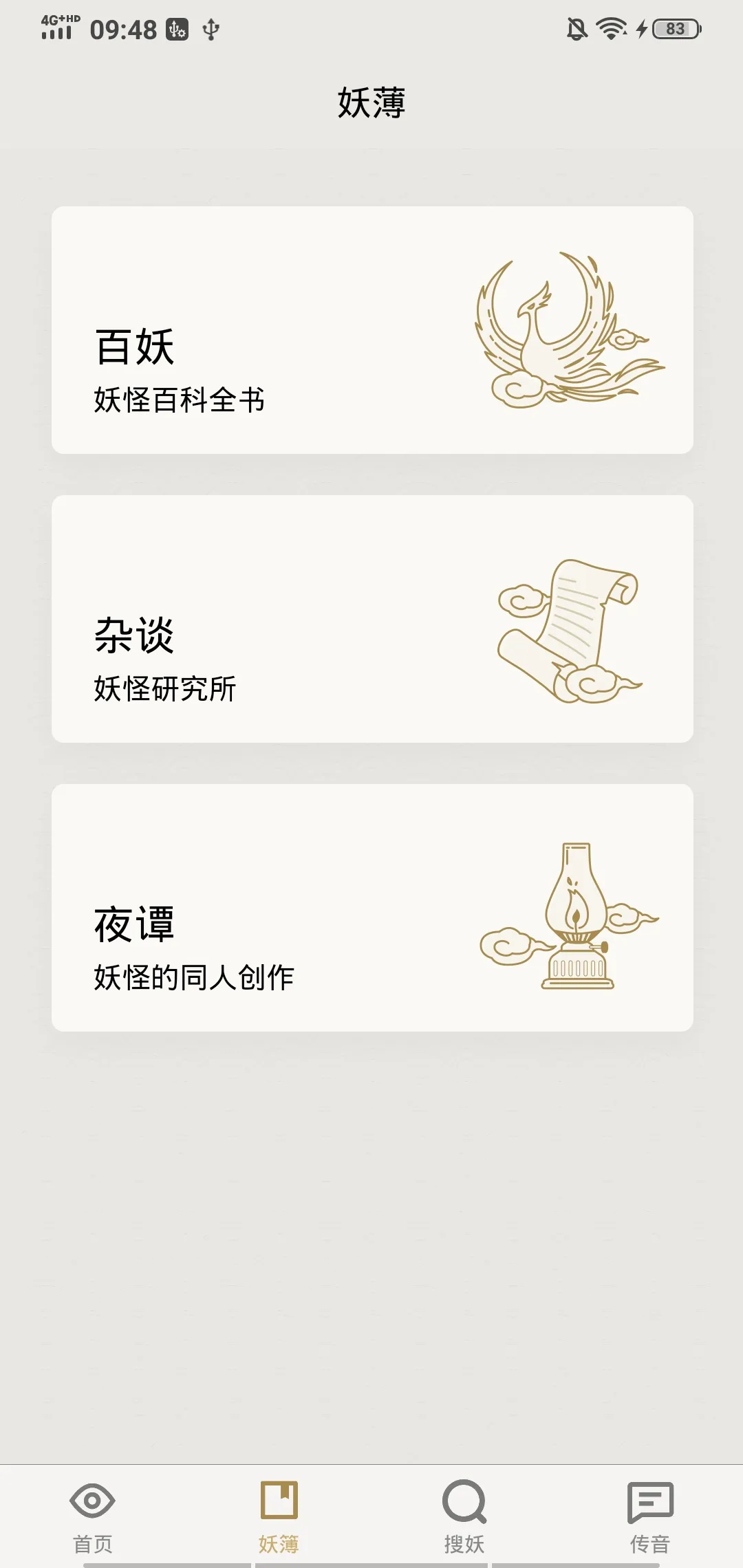Select the 妖簿 tab
Screen dimensions: 743x1568
pos(279,1516)
